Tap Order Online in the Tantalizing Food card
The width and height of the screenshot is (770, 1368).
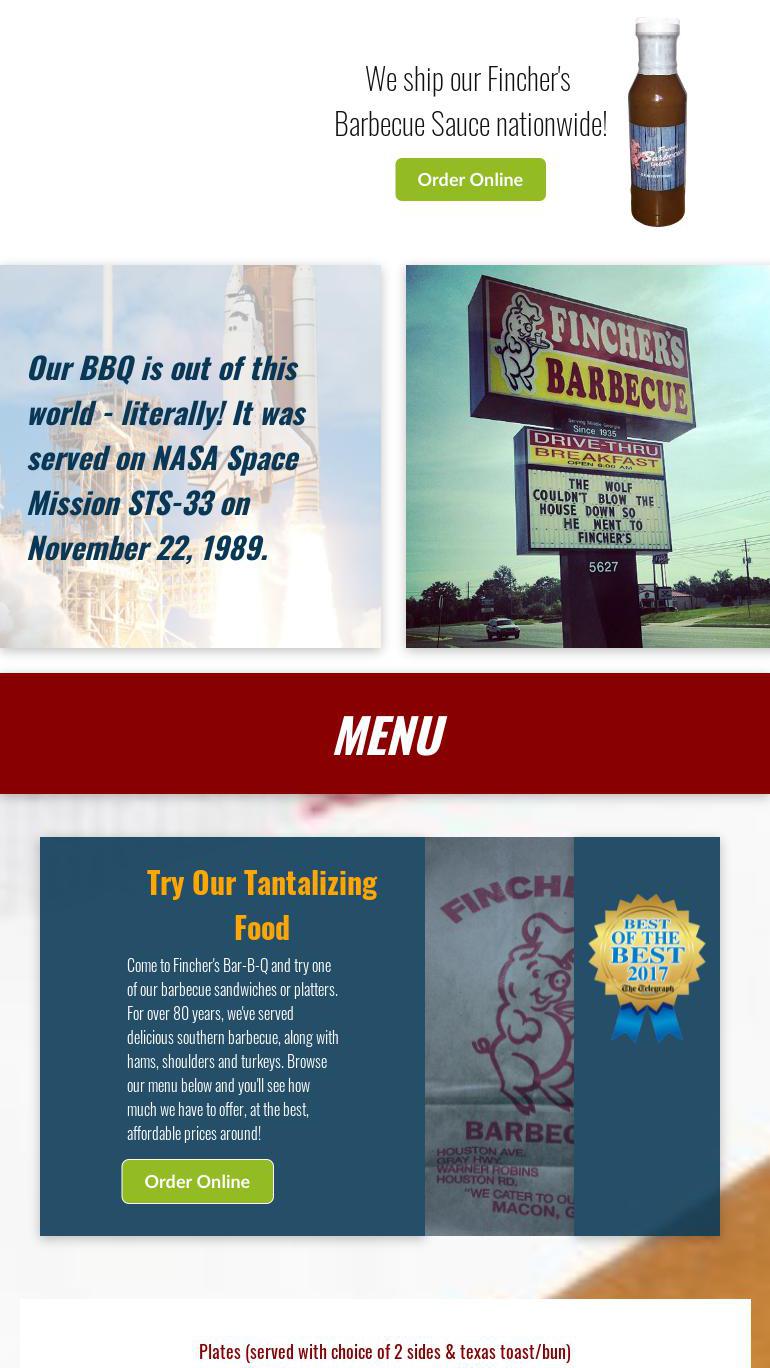197,1181
